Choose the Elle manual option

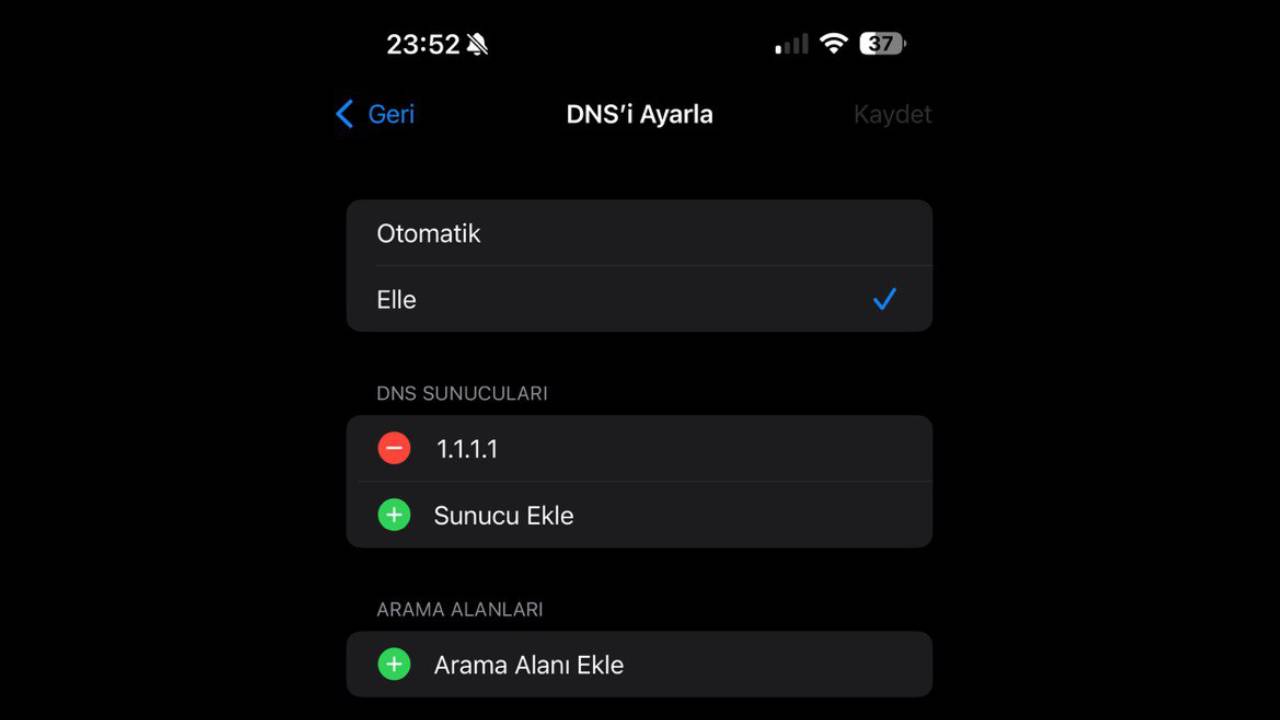coord(638,299)
